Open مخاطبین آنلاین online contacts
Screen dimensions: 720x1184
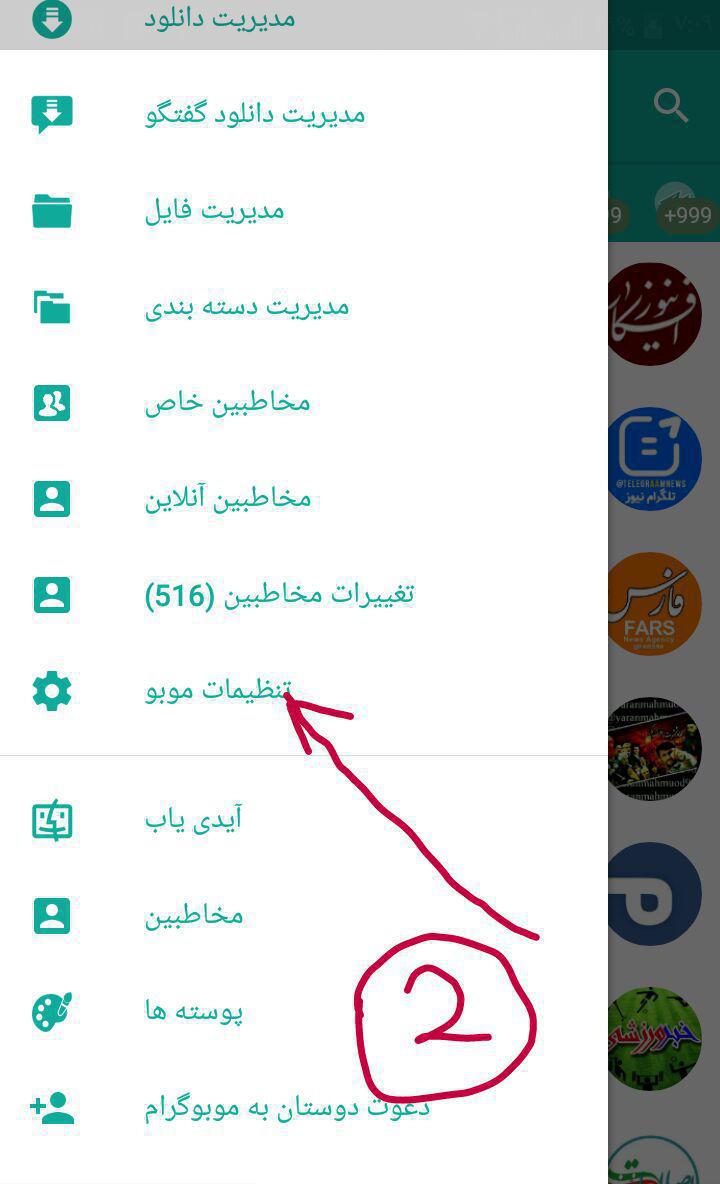(x=303, y=499)
